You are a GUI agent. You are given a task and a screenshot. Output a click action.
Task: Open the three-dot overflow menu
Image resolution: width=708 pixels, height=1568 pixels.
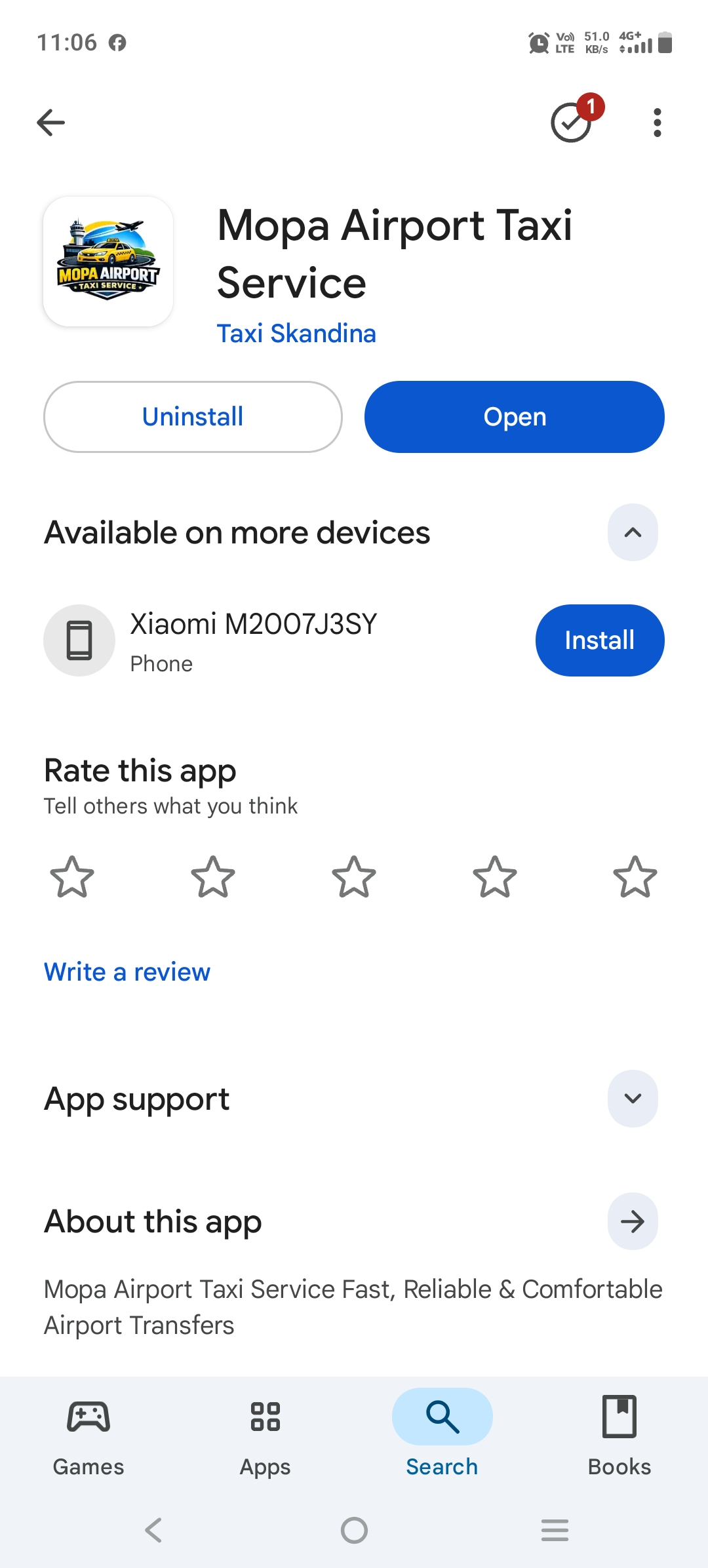(x=657, y=123)
